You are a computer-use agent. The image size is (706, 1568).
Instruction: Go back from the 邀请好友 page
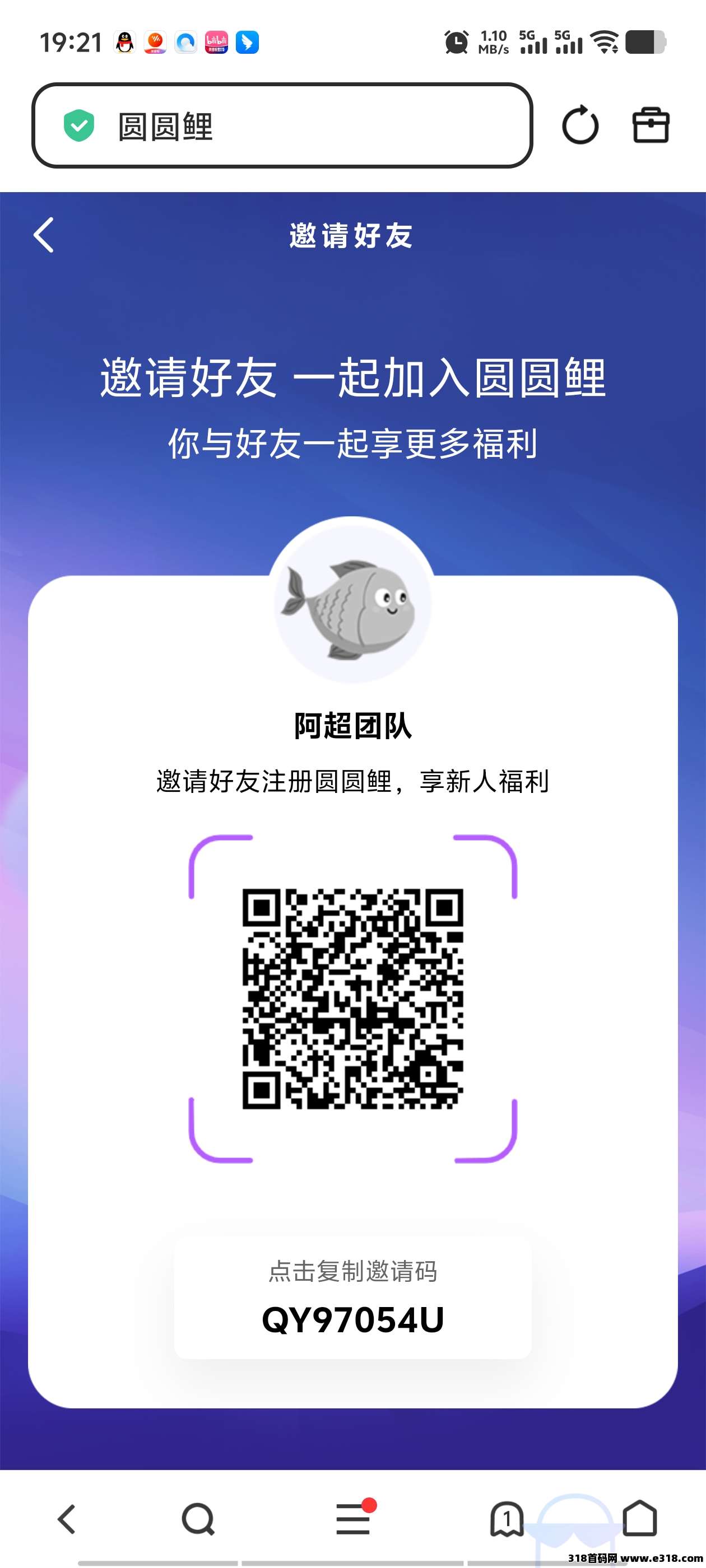click(x=44, y=235)
